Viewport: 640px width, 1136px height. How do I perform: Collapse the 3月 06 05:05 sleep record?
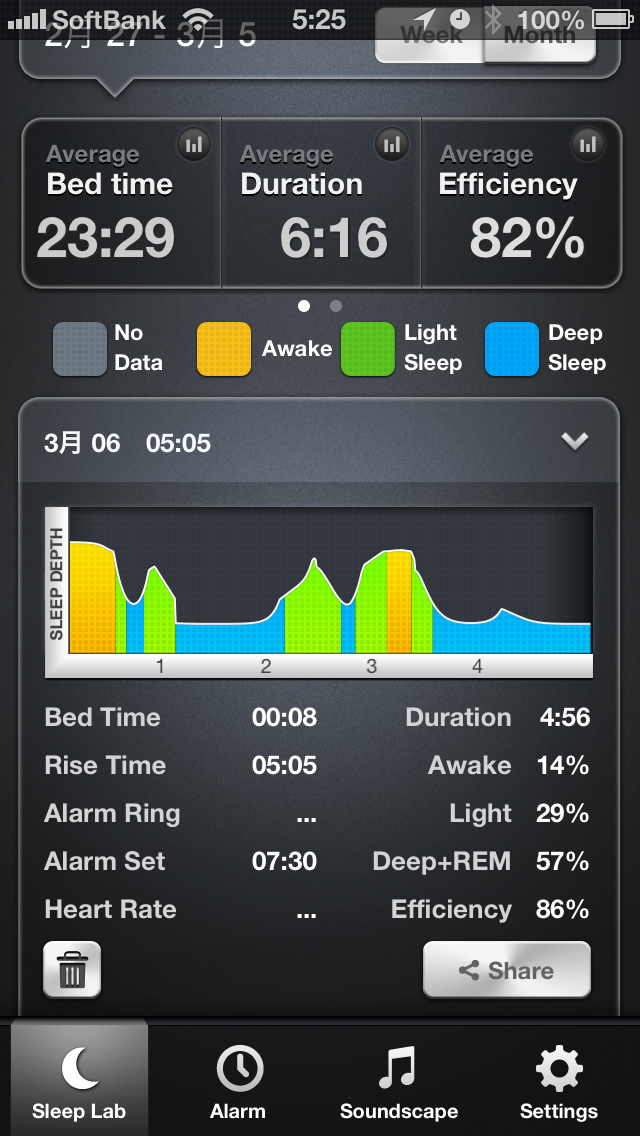[x=575, y=441]
